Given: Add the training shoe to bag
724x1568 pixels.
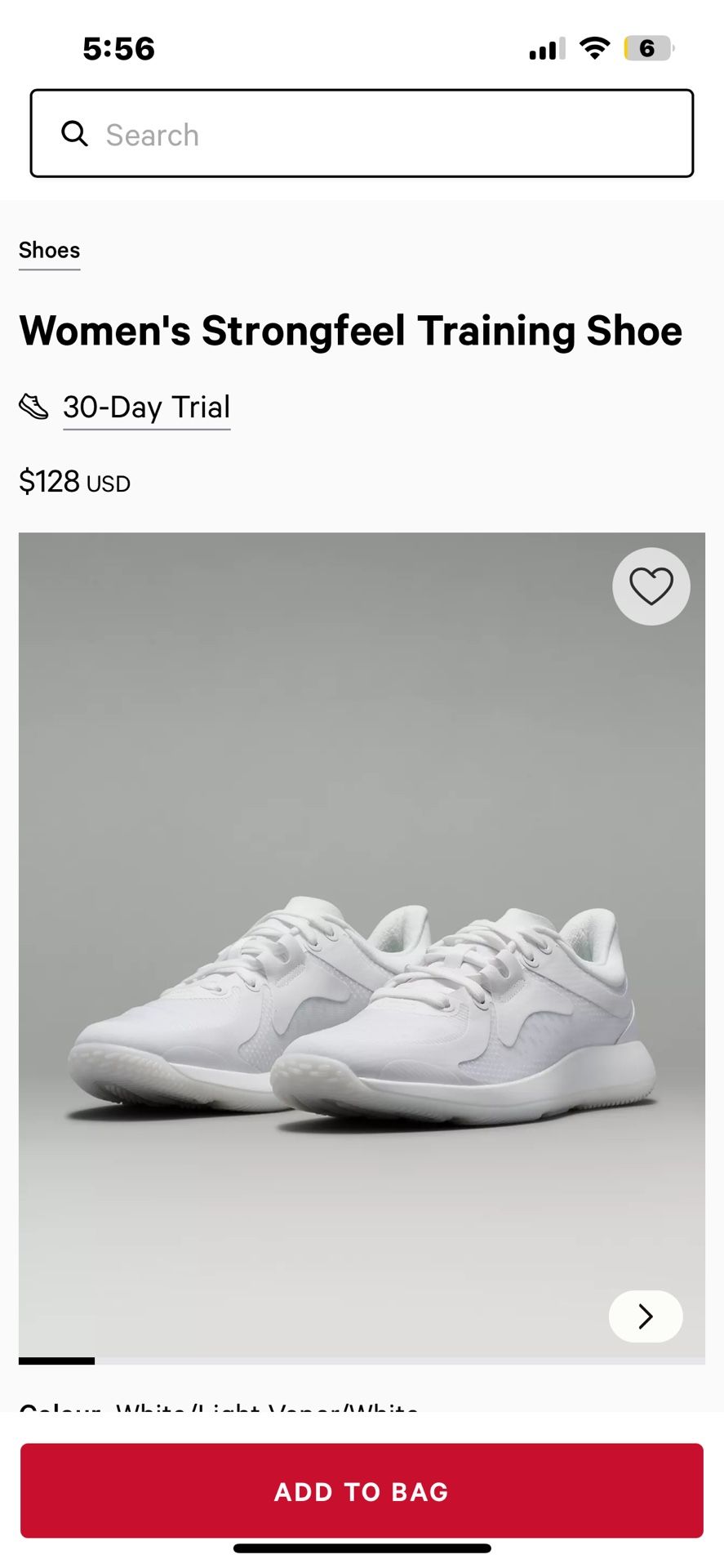Looking at the screenshot, I should click(x=362, y=1490).
